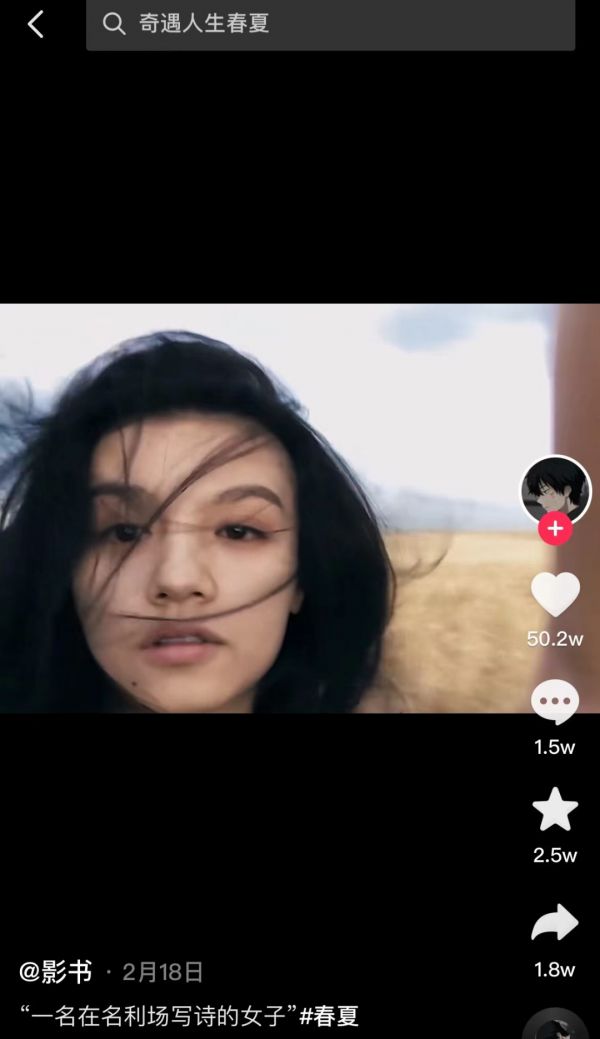Open the #春夏 hashtag
The width and height of the screenshot is (600, 1039).
(x=329, y=1016)
